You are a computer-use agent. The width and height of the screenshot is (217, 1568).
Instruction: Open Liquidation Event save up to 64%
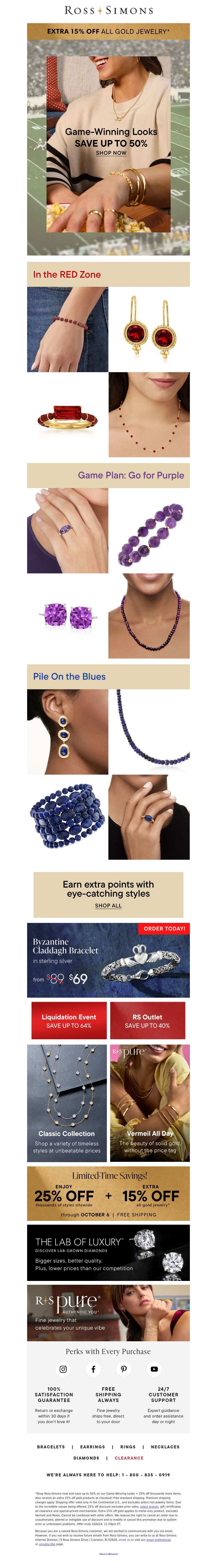tap(69, 1021)
